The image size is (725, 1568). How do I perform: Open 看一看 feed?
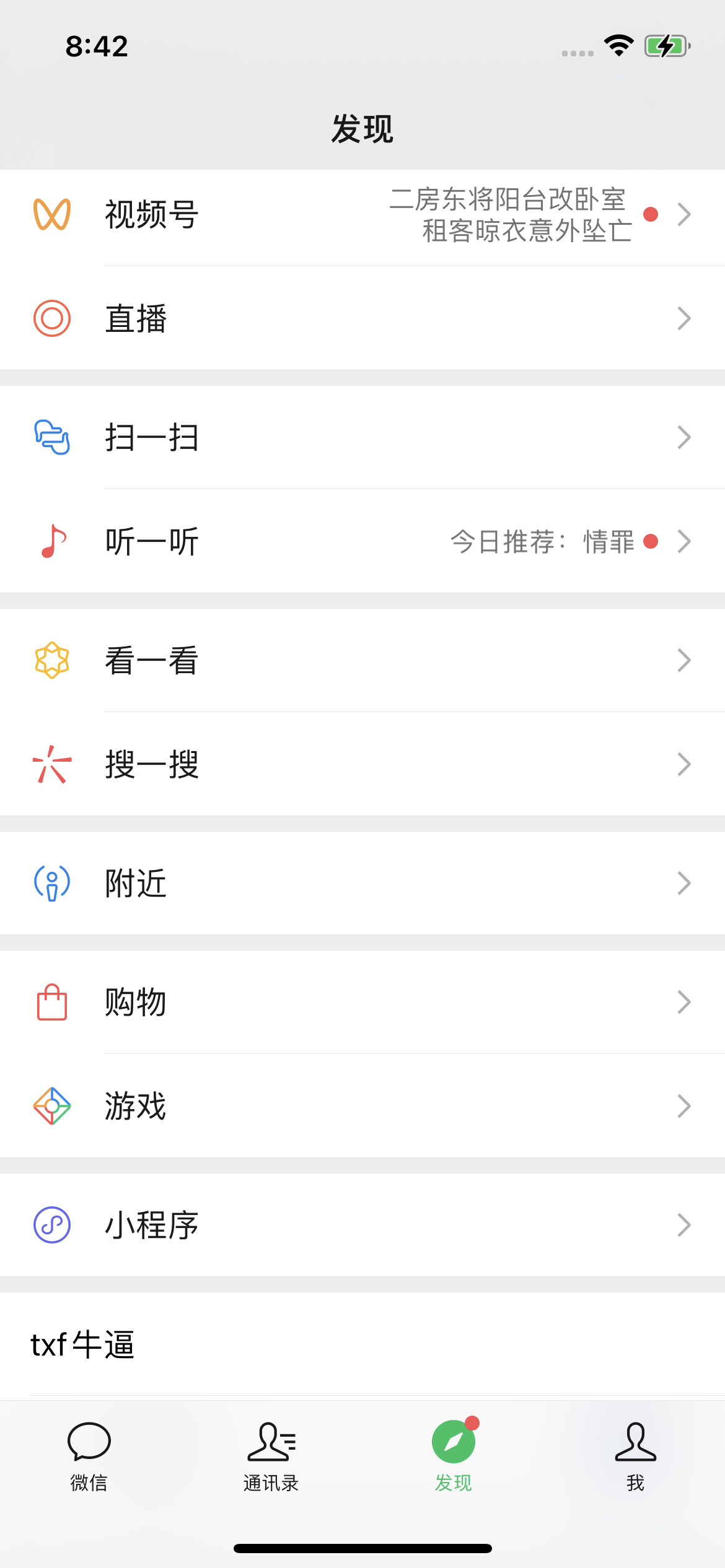362,660
